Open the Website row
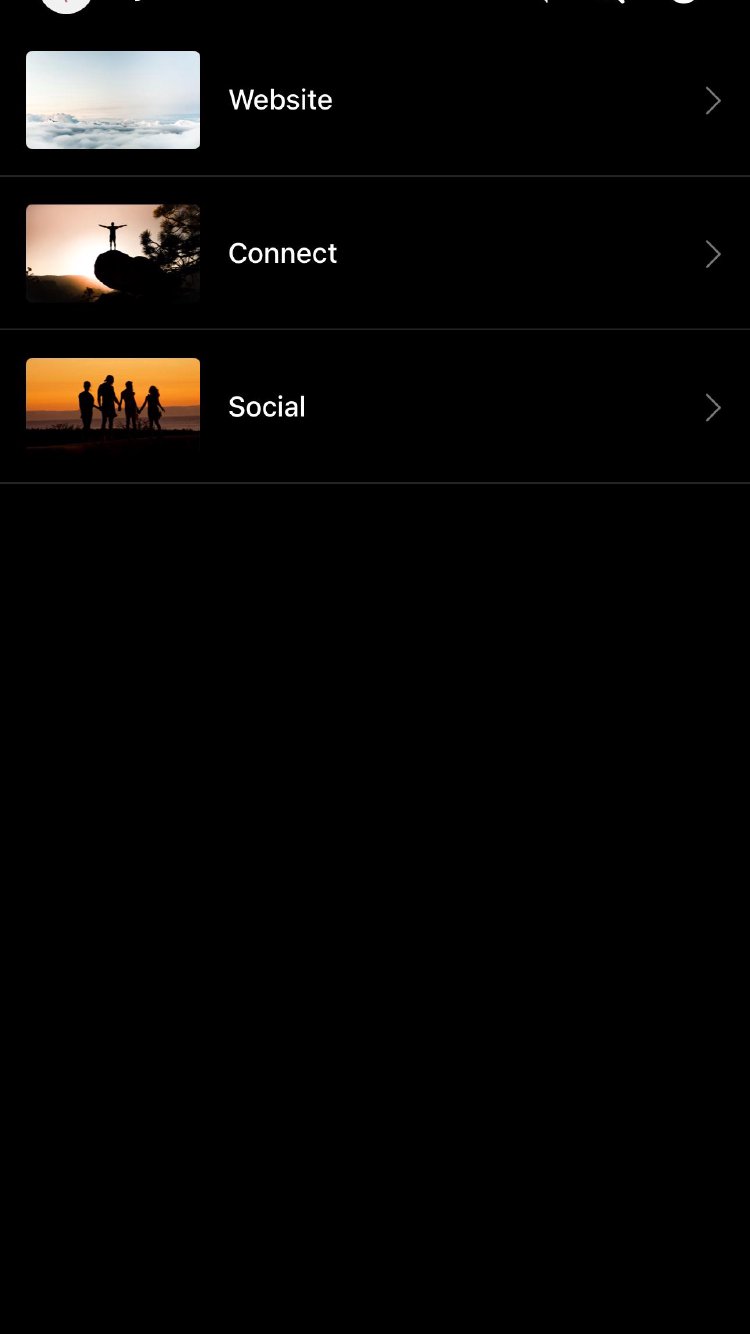Viewport: 750px width, 1334px height. (x=375, y=100)
